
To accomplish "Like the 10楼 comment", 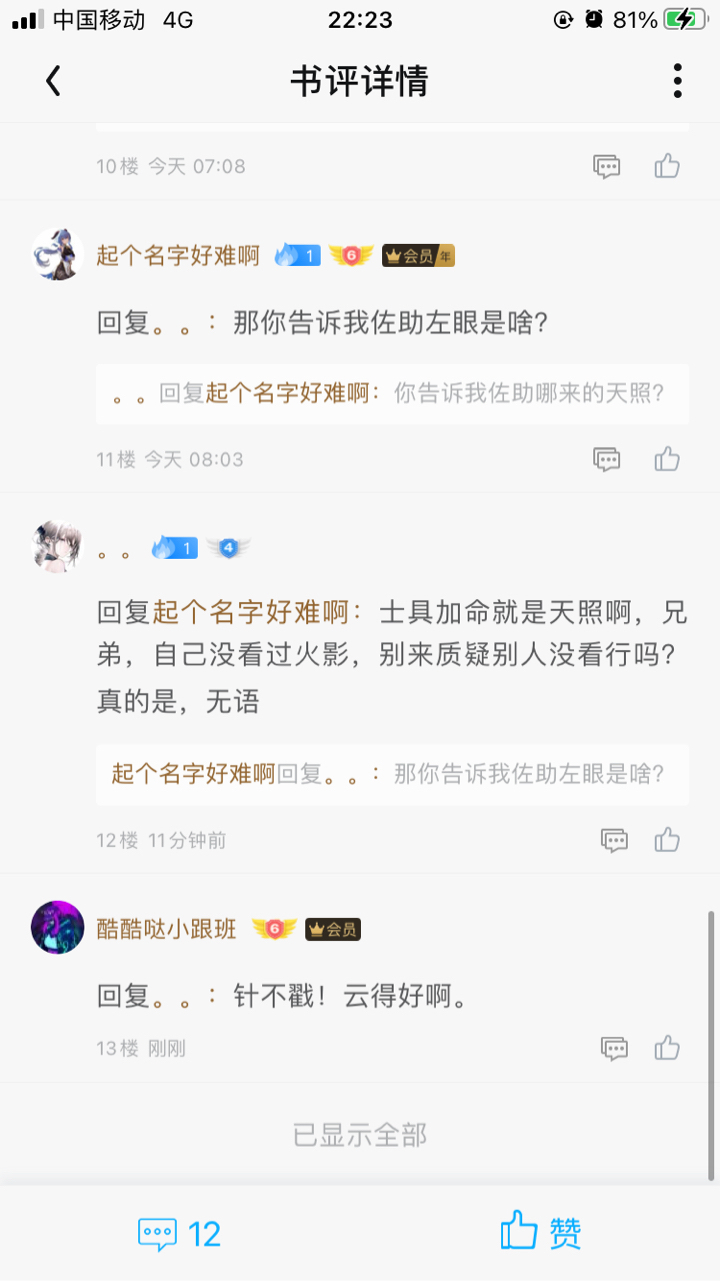I will point(667,166).
